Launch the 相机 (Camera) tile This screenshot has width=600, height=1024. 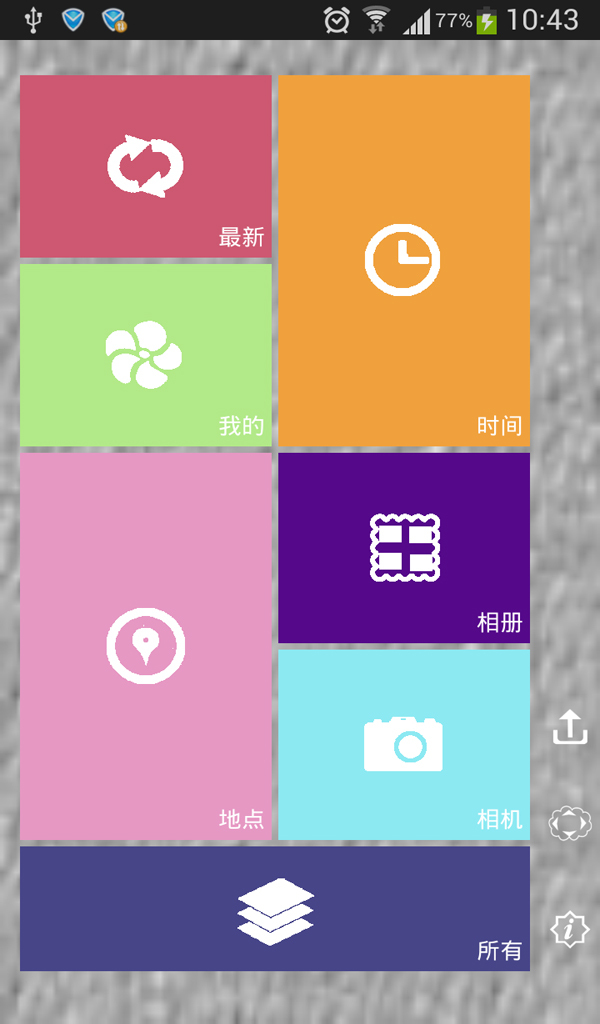click(x=404, y=744)
